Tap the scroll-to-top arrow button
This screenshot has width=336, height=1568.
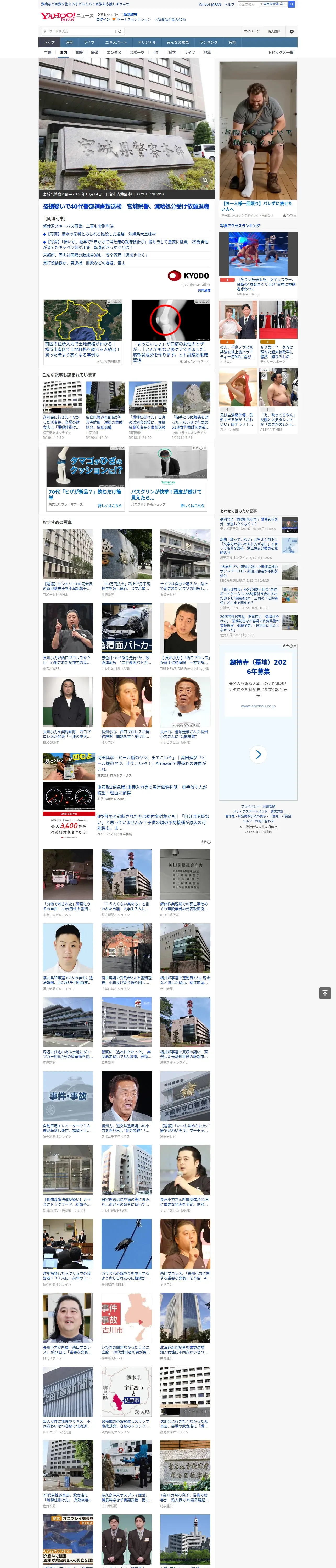(x=325, y=992)
